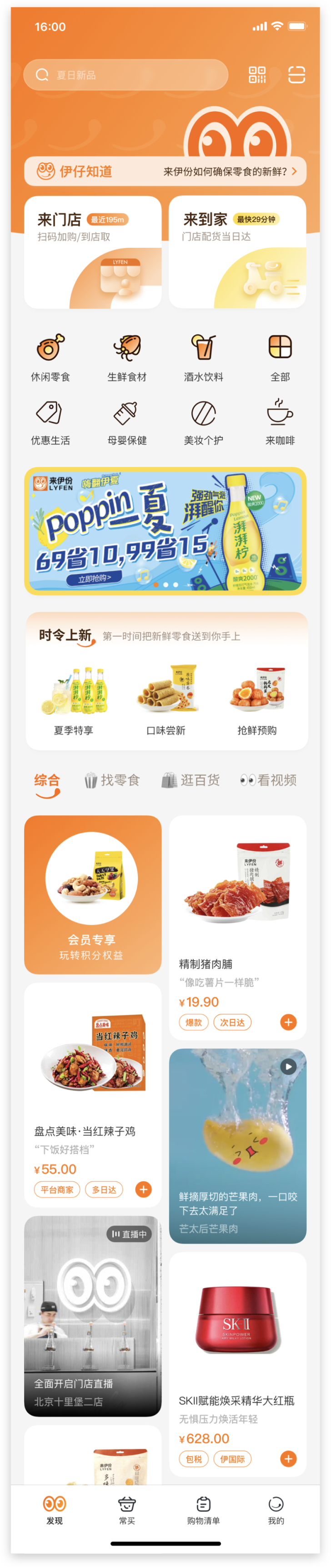Open the QR code icon
Screen dimensions: 331x1568
(x=257, y=75)
